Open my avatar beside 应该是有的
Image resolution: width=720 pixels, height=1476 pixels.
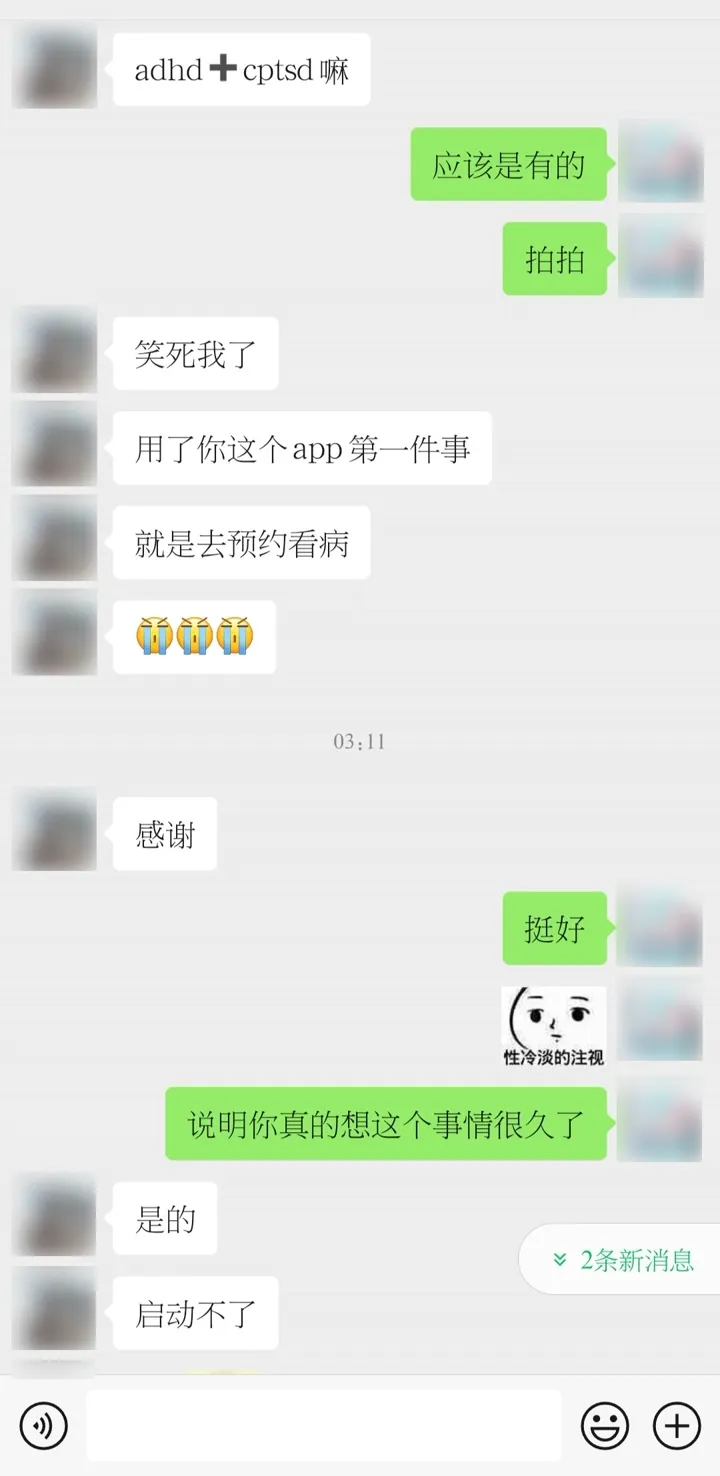pos(660,162)
